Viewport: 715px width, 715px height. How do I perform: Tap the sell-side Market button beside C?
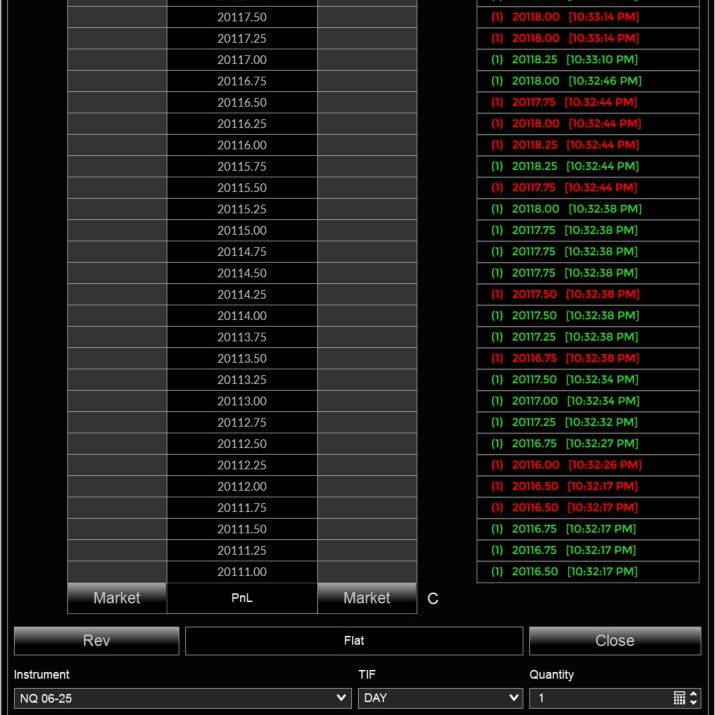click(x=366, y=598)
